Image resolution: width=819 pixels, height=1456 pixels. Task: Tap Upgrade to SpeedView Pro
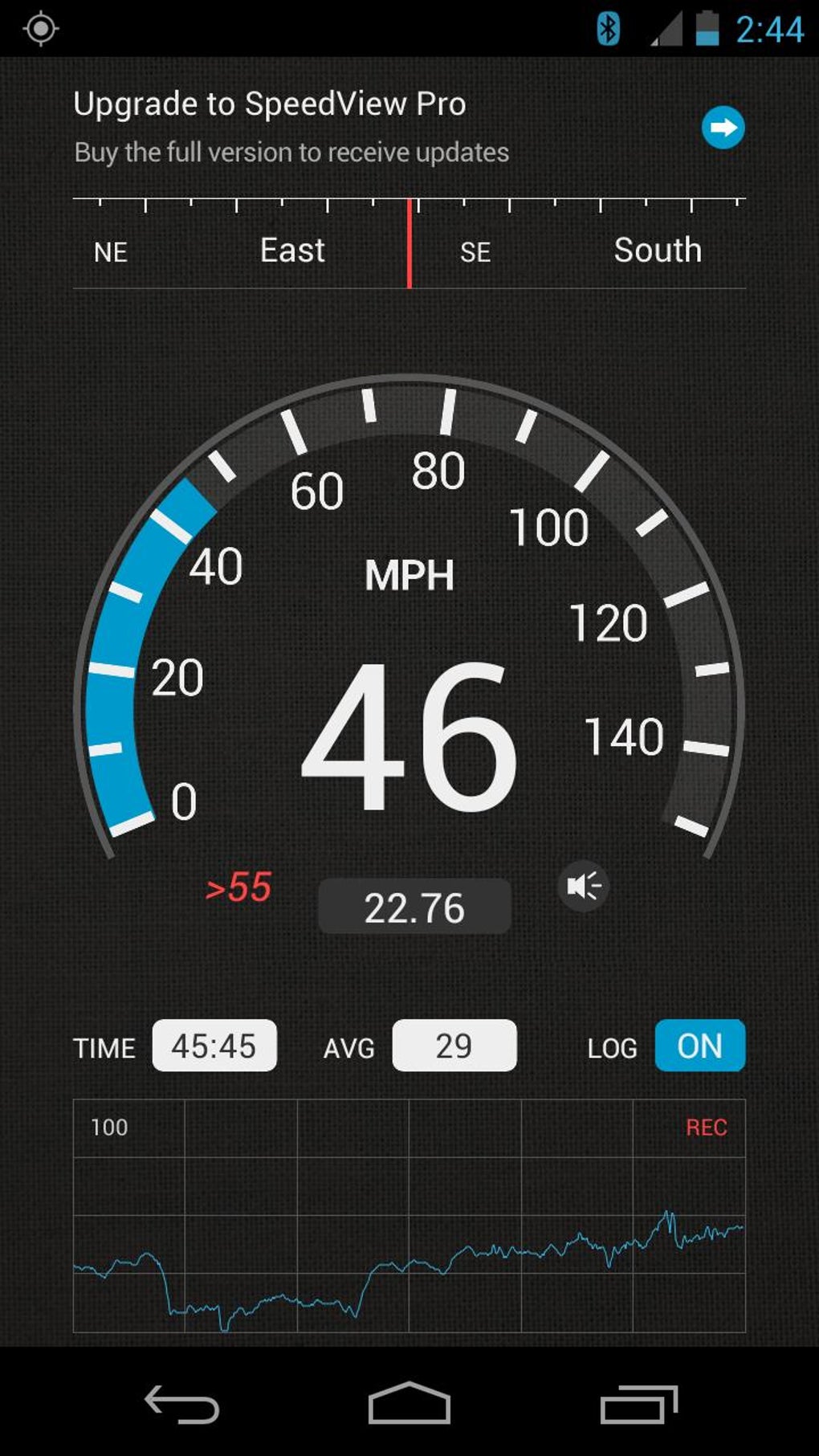pyautogui.click(x=270, y=103)
